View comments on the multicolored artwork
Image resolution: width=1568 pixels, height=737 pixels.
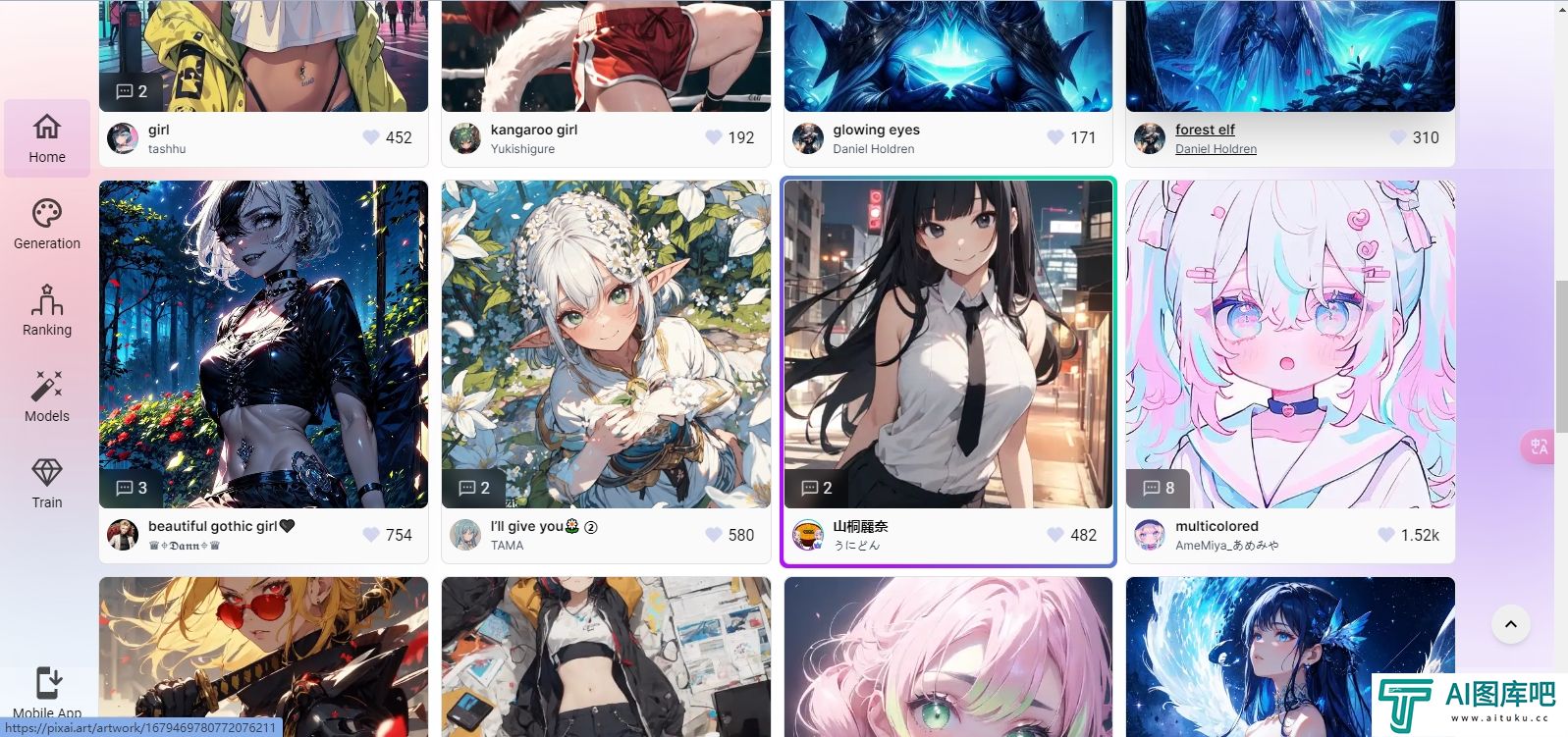tap(1159, 488)
